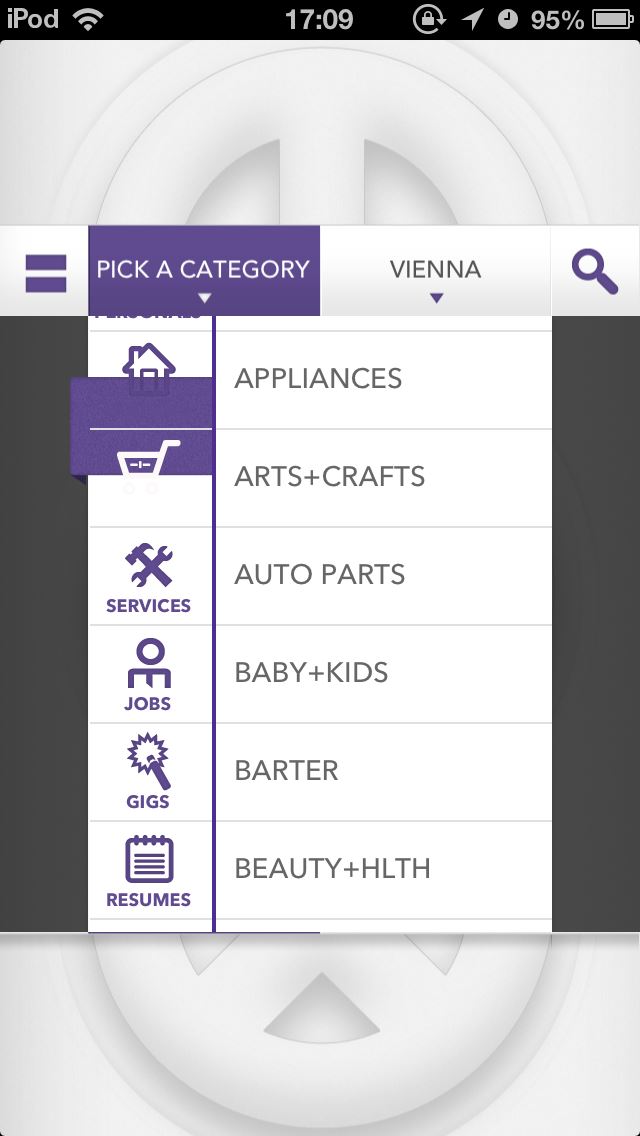Switch to the Jobs category
The image size is (640, 1136).
pos(149,674)
